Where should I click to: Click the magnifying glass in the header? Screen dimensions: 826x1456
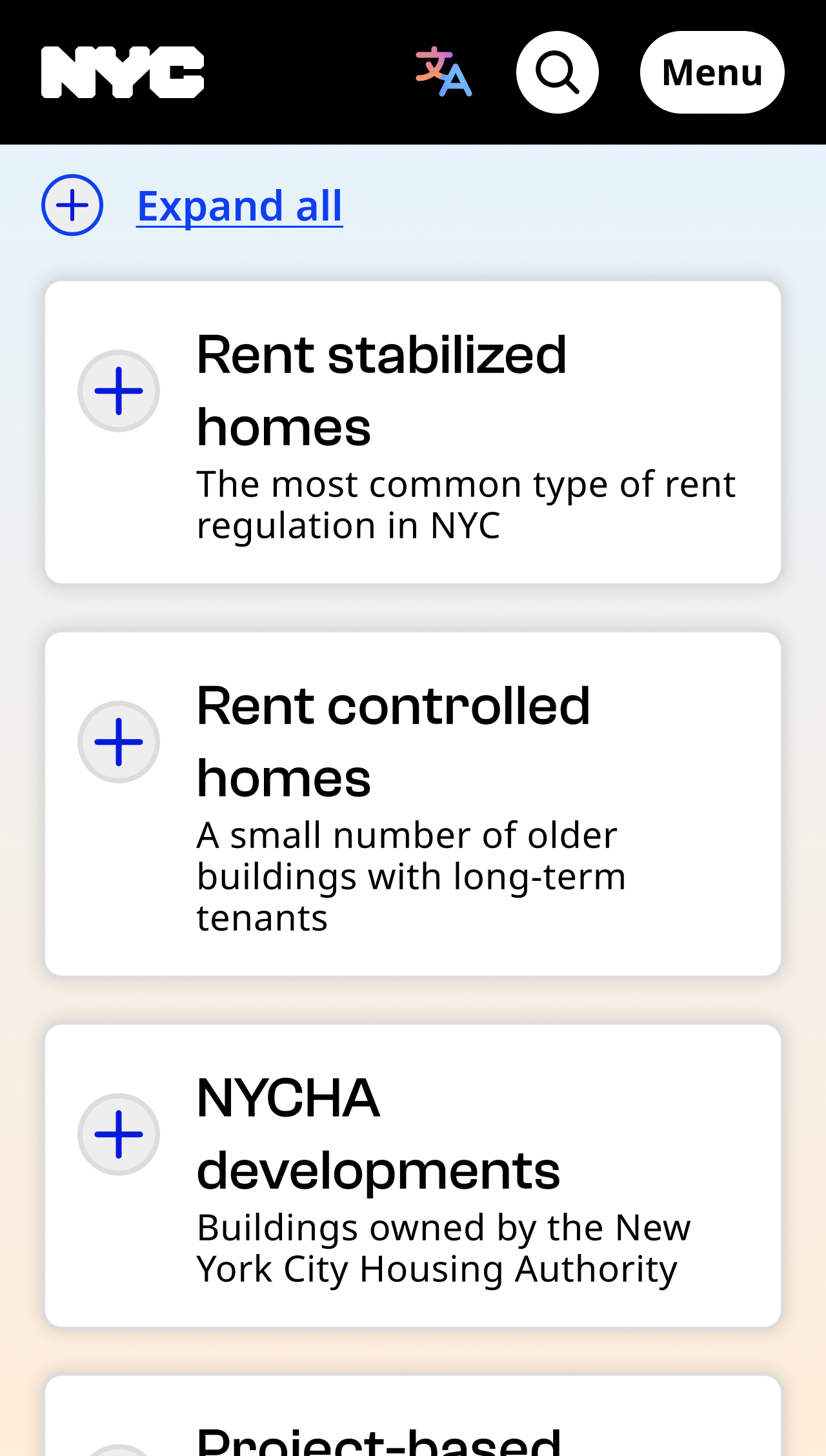[x=557, y=72]
